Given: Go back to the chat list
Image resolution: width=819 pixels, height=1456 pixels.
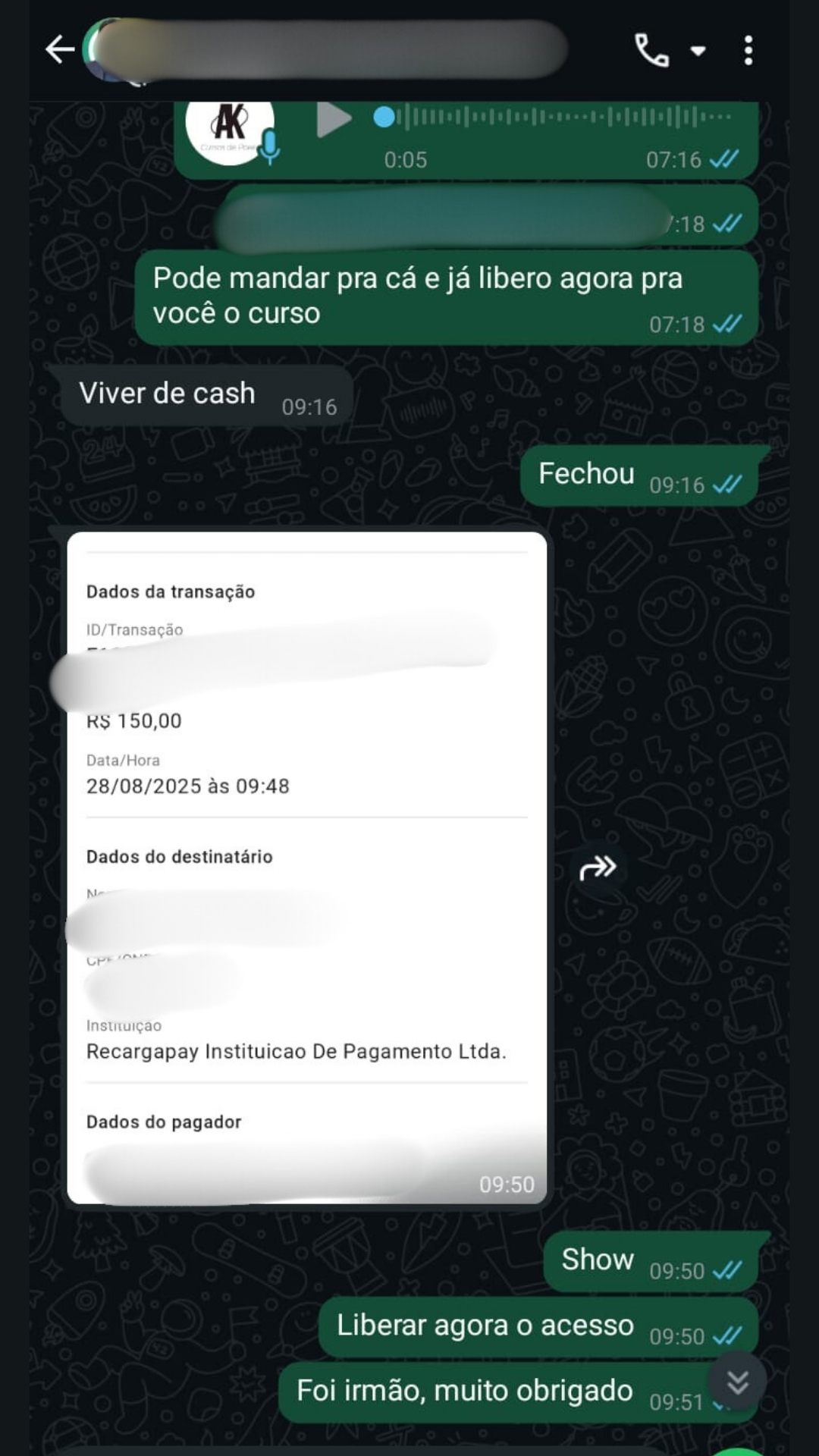Looking at the screenshot, I should [59, 50].
